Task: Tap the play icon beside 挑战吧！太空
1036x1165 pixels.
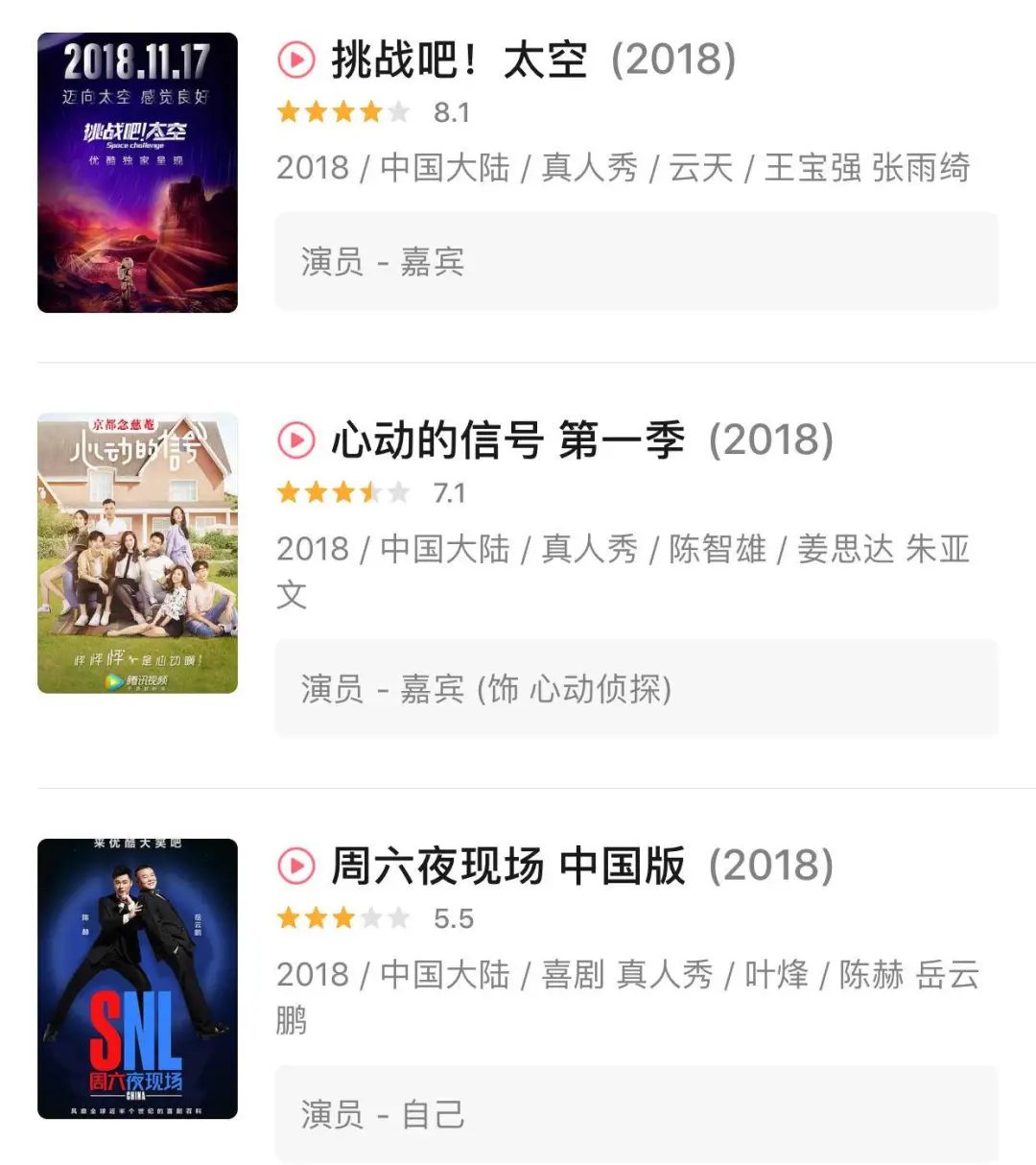Action: [295, 60]
